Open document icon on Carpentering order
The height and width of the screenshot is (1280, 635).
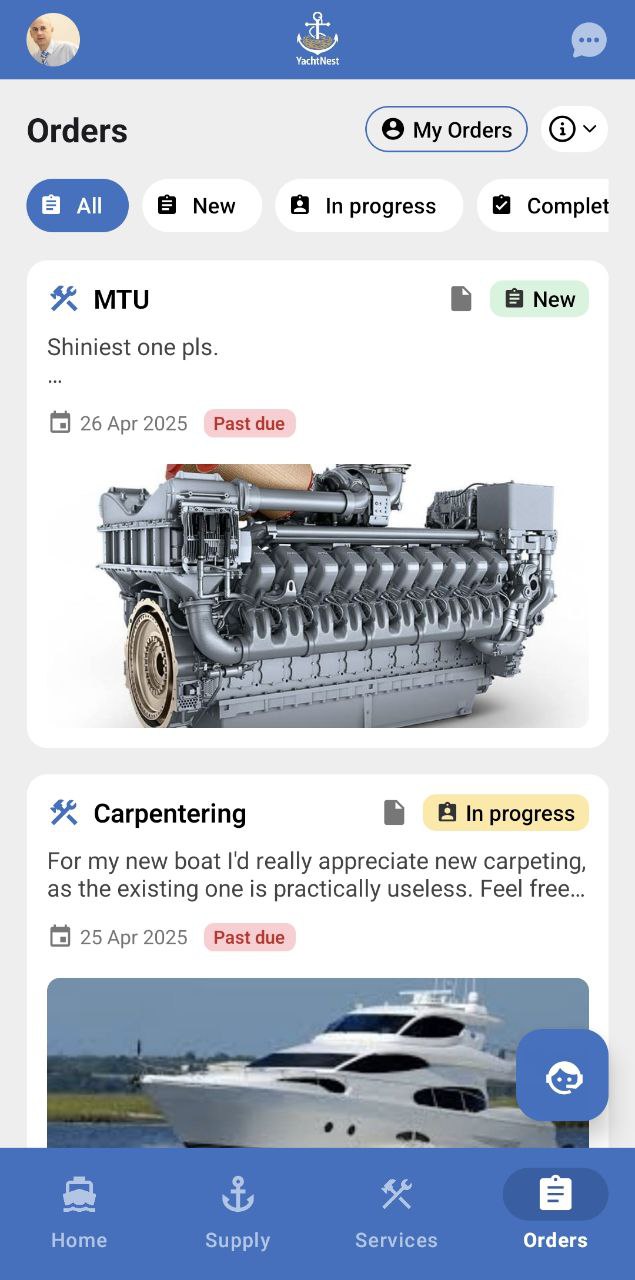(395, 813)
